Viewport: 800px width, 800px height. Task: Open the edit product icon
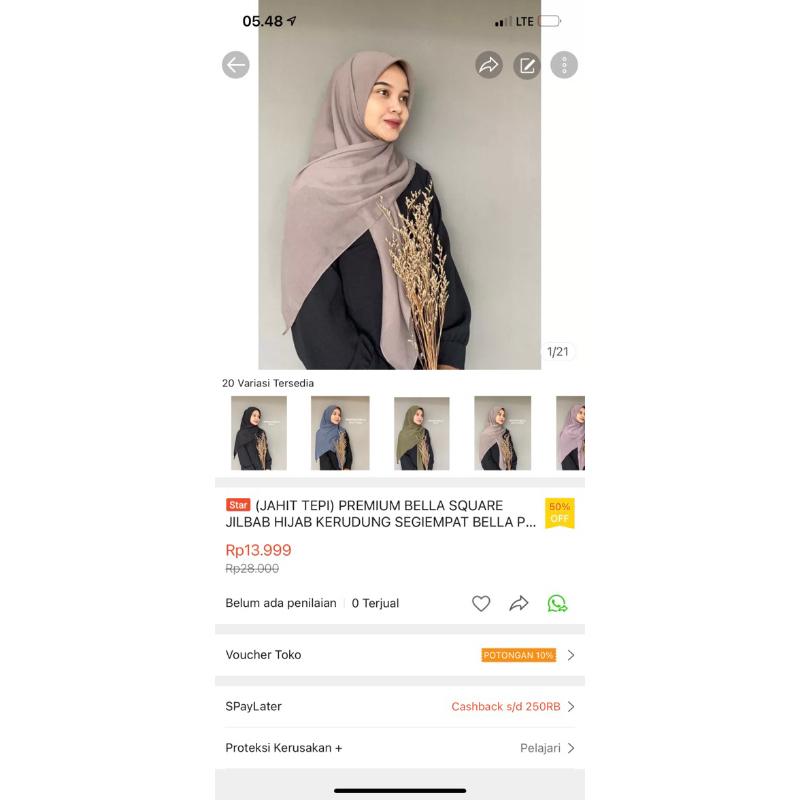(527, 65)
